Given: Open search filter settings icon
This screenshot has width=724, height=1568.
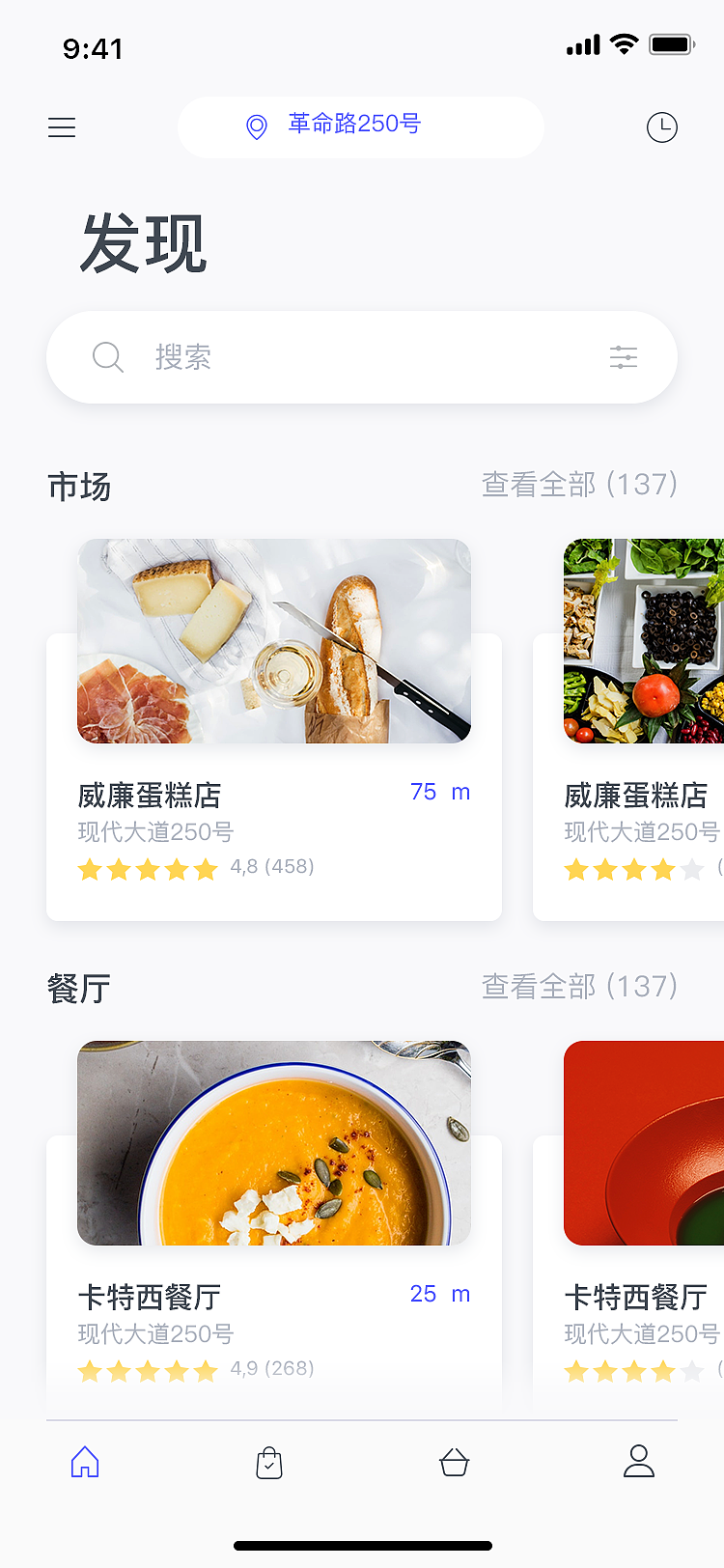Looking at the screenshot, I should [x=625, y=357].
